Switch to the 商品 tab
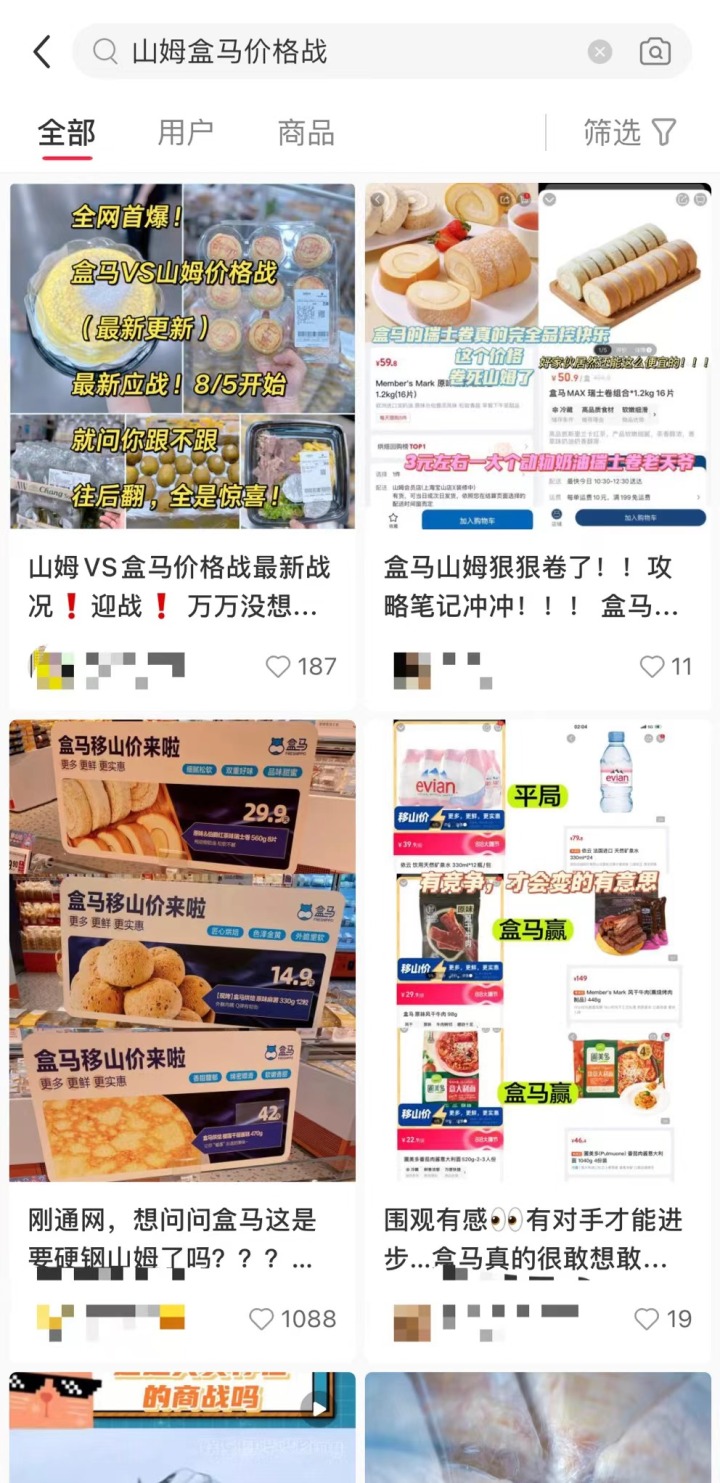The height and width of the screenshot is (1483, 720). pos(305,132)
